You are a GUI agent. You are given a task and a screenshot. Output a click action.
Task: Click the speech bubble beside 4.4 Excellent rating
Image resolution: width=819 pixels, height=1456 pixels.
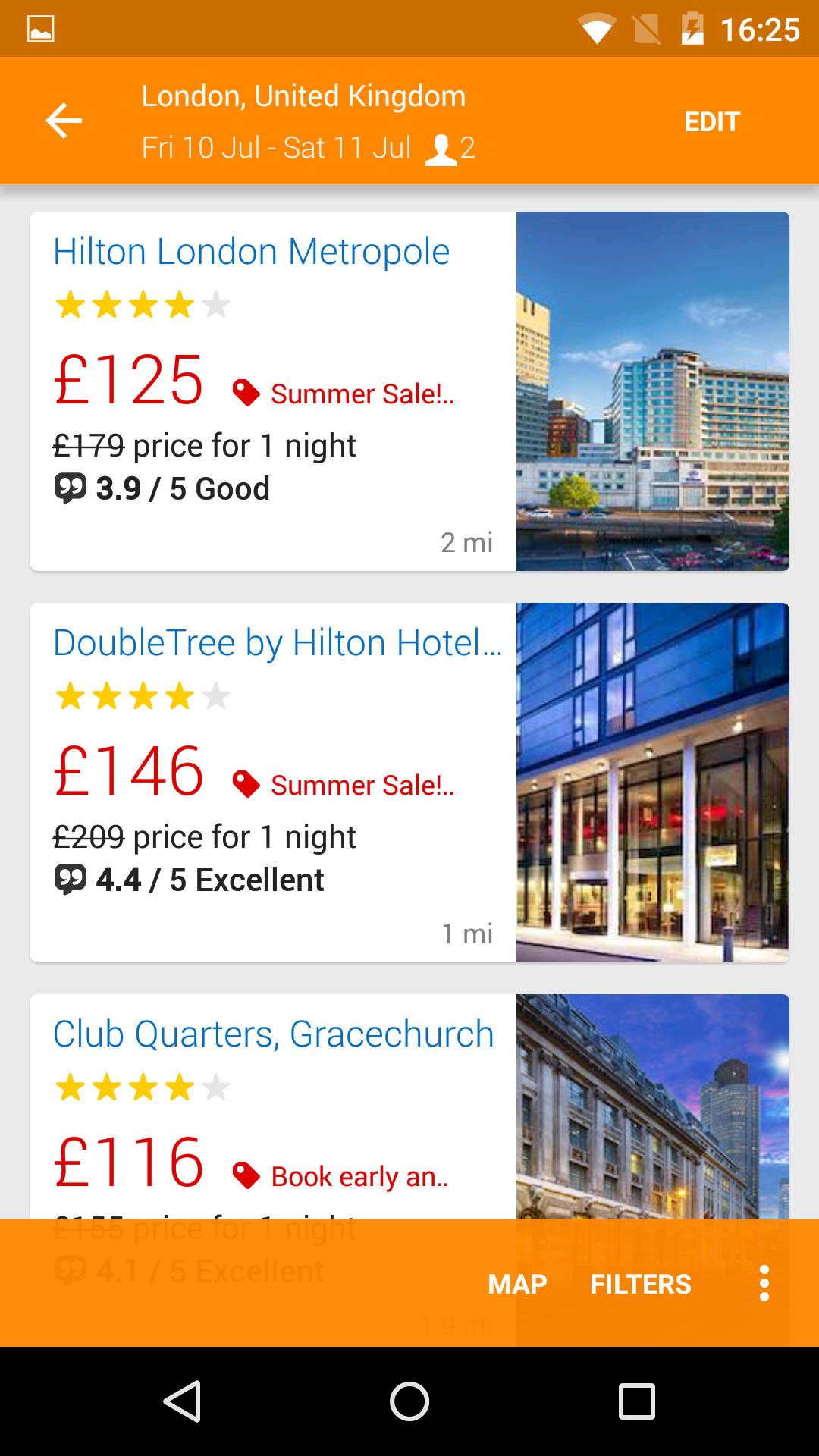pyautogui.click(x=71, y=879)
